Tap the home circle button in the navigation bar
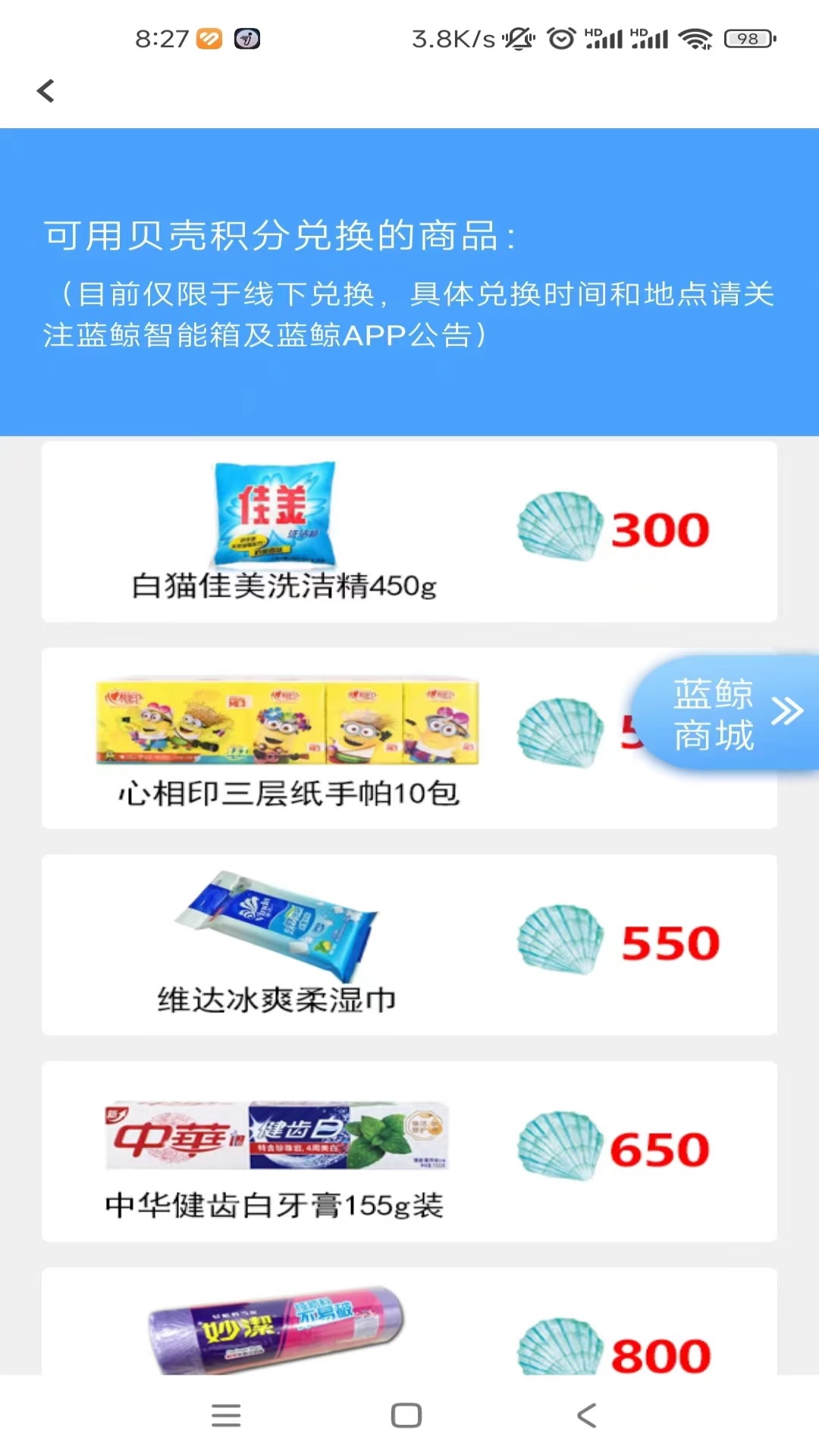Screen dimensions: 819x1456 [405, 1412]
